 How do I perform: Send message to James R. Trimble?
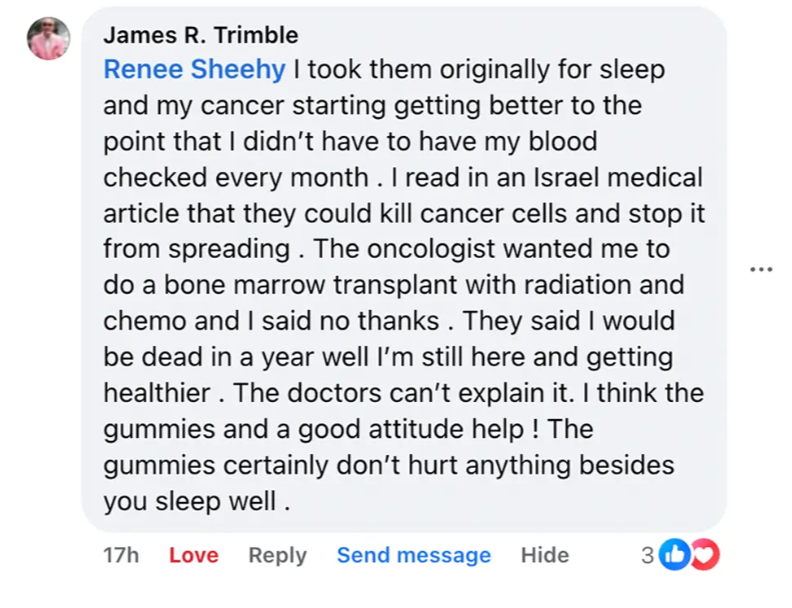click(413, 555)
